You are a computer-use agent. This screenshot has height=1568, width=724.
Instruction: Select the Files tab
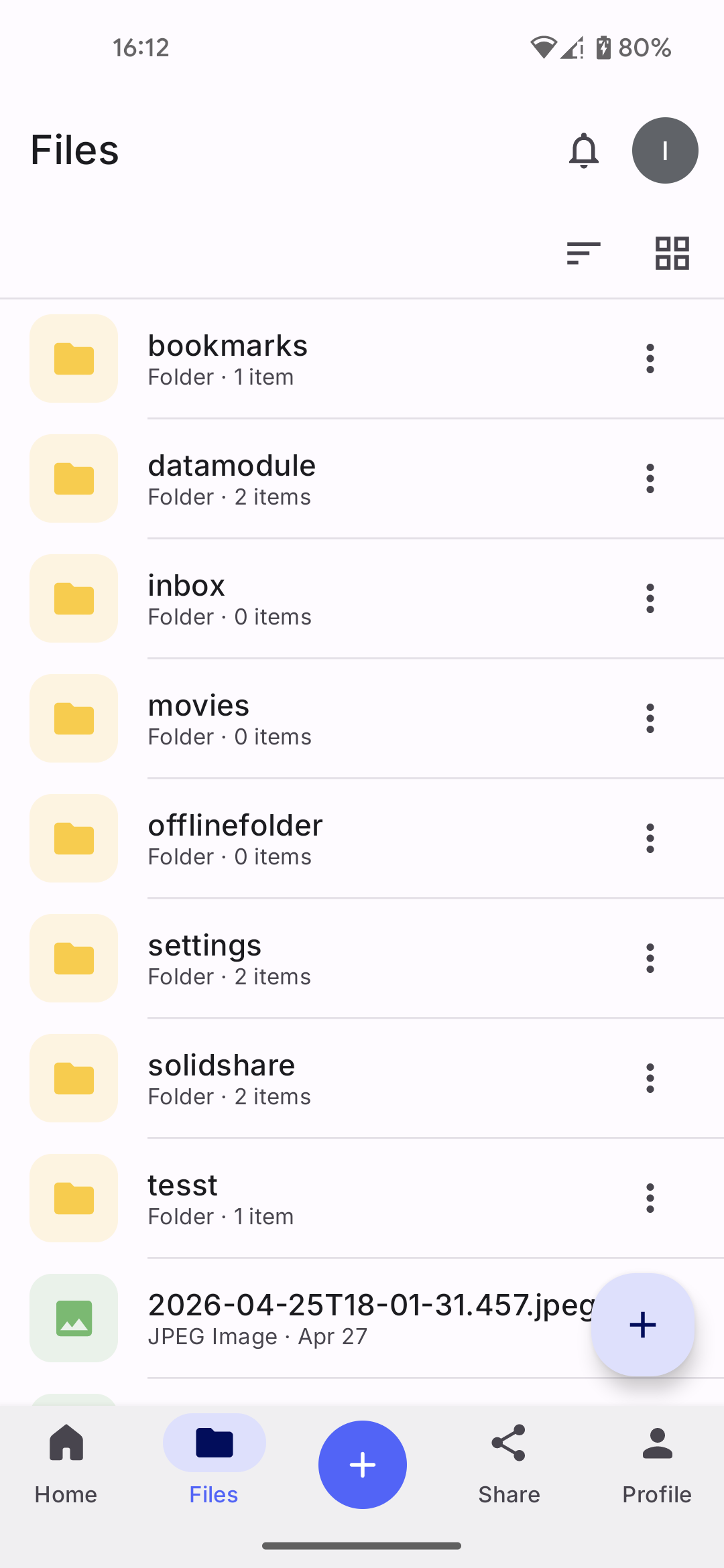pos(214,1464)
